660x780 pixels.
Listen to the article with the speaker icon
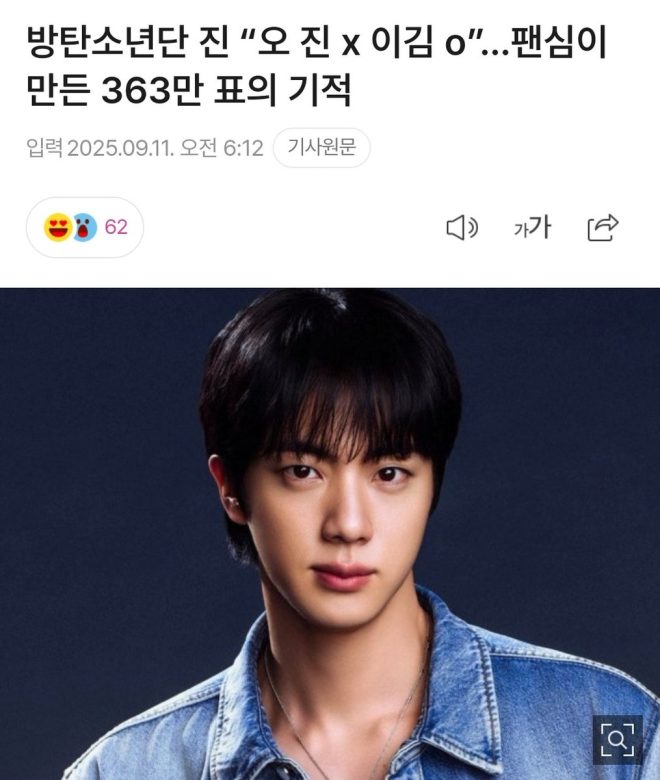point(461,229)
